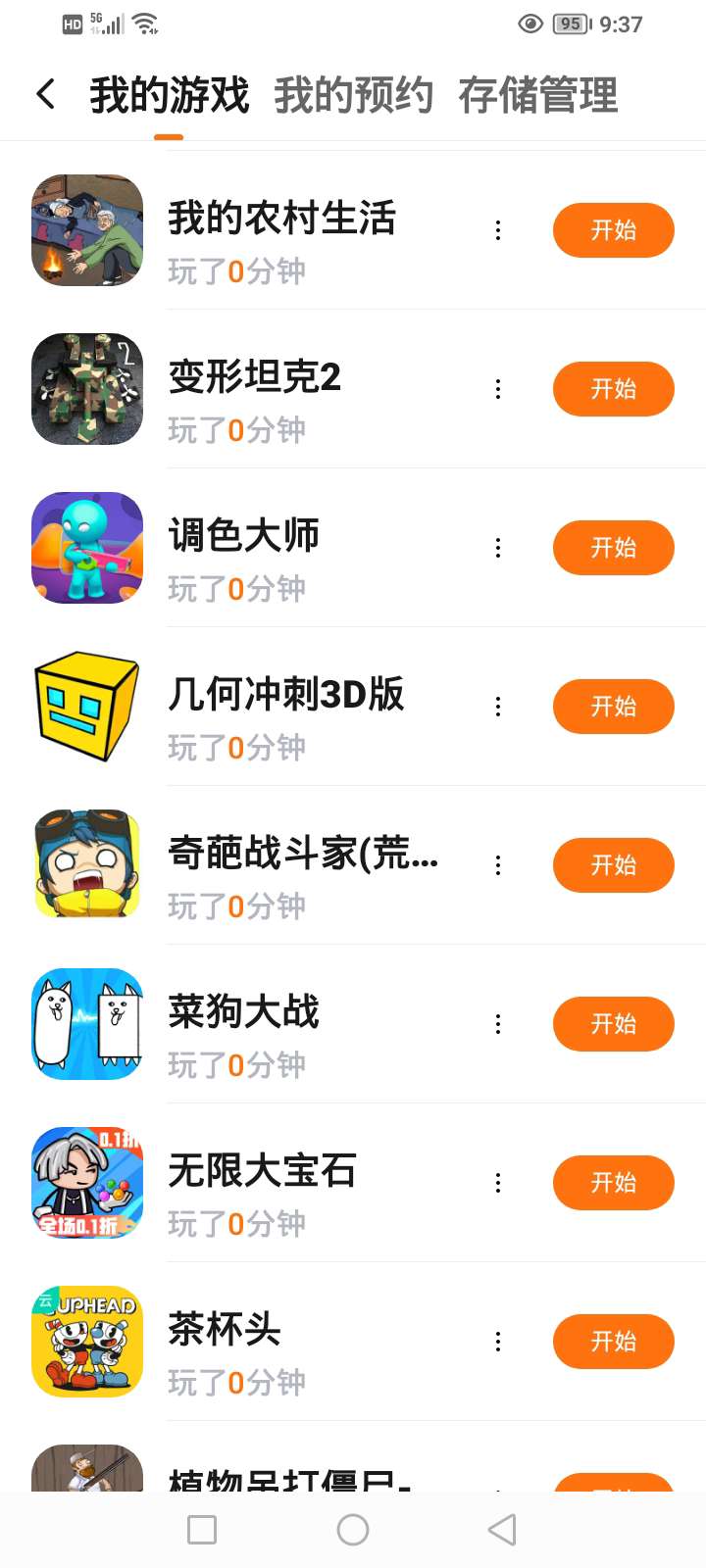Start the game 菜狗大战
This screenshot has height=1568, width=706.
(x=613, y=1024)
